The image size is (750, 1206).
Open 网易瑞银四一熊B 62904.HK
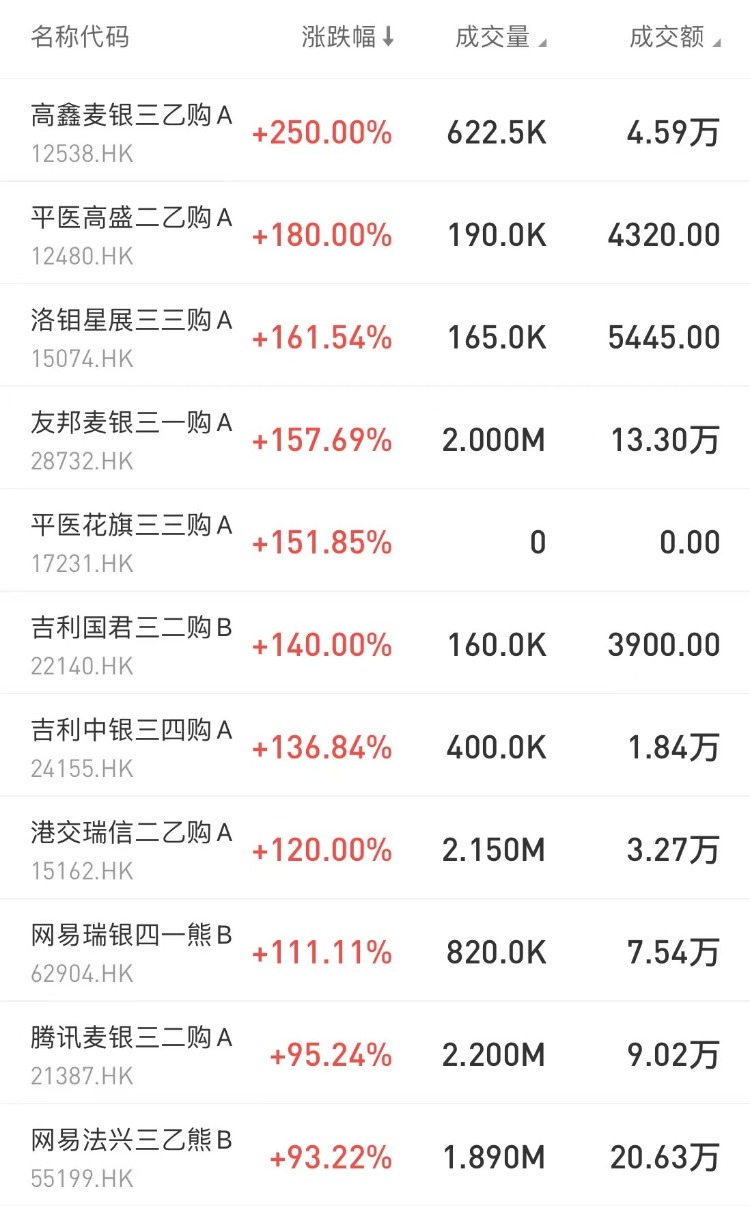coord(375,951)
